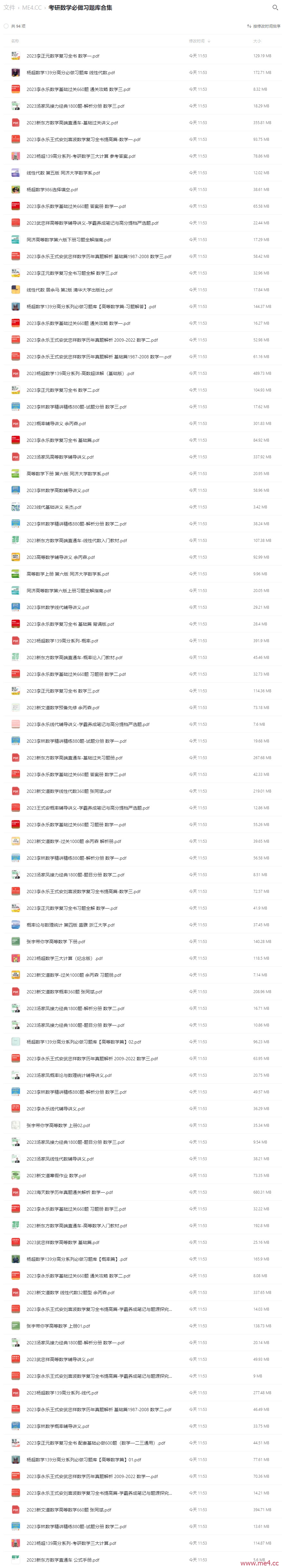Open 张宇带你学高等数学 下册.pdf
The height and width of the screenshot is (1568, 282).
click(x=55, y=942)
